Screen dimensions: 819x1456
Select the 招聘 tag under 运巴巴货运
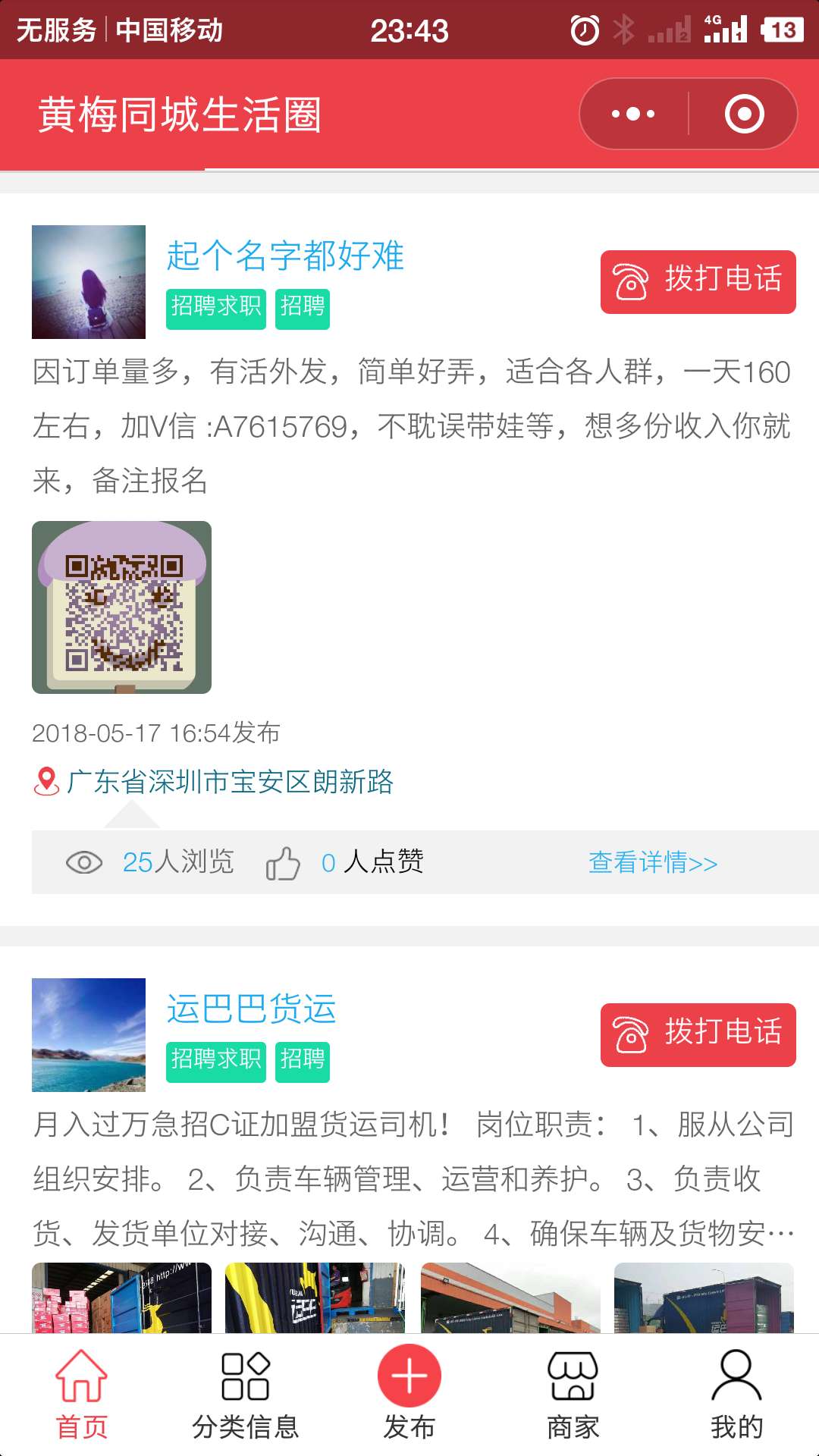pyautogui.click(x=302, y=1060)
